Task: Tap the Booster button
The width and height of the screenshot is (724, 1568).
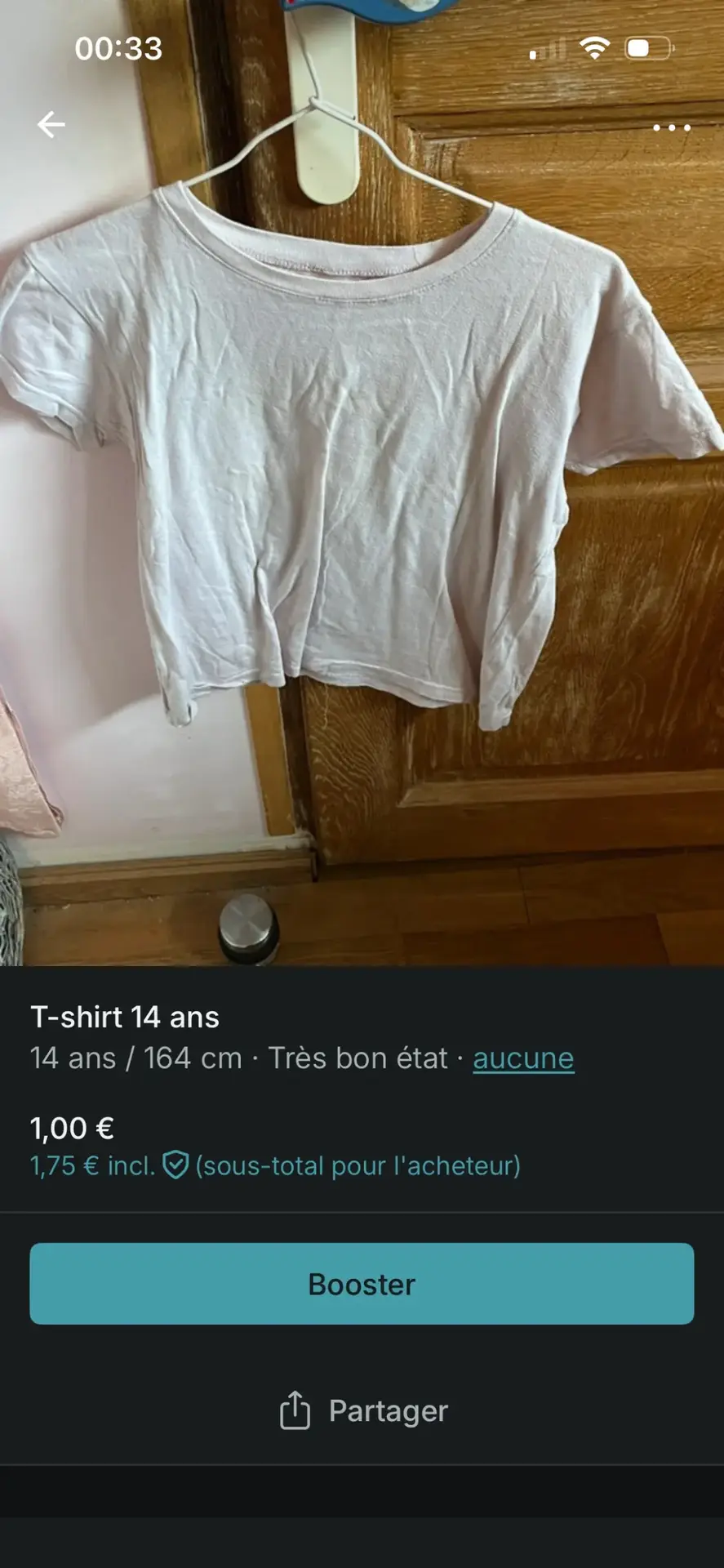Action: [362, 1284]
